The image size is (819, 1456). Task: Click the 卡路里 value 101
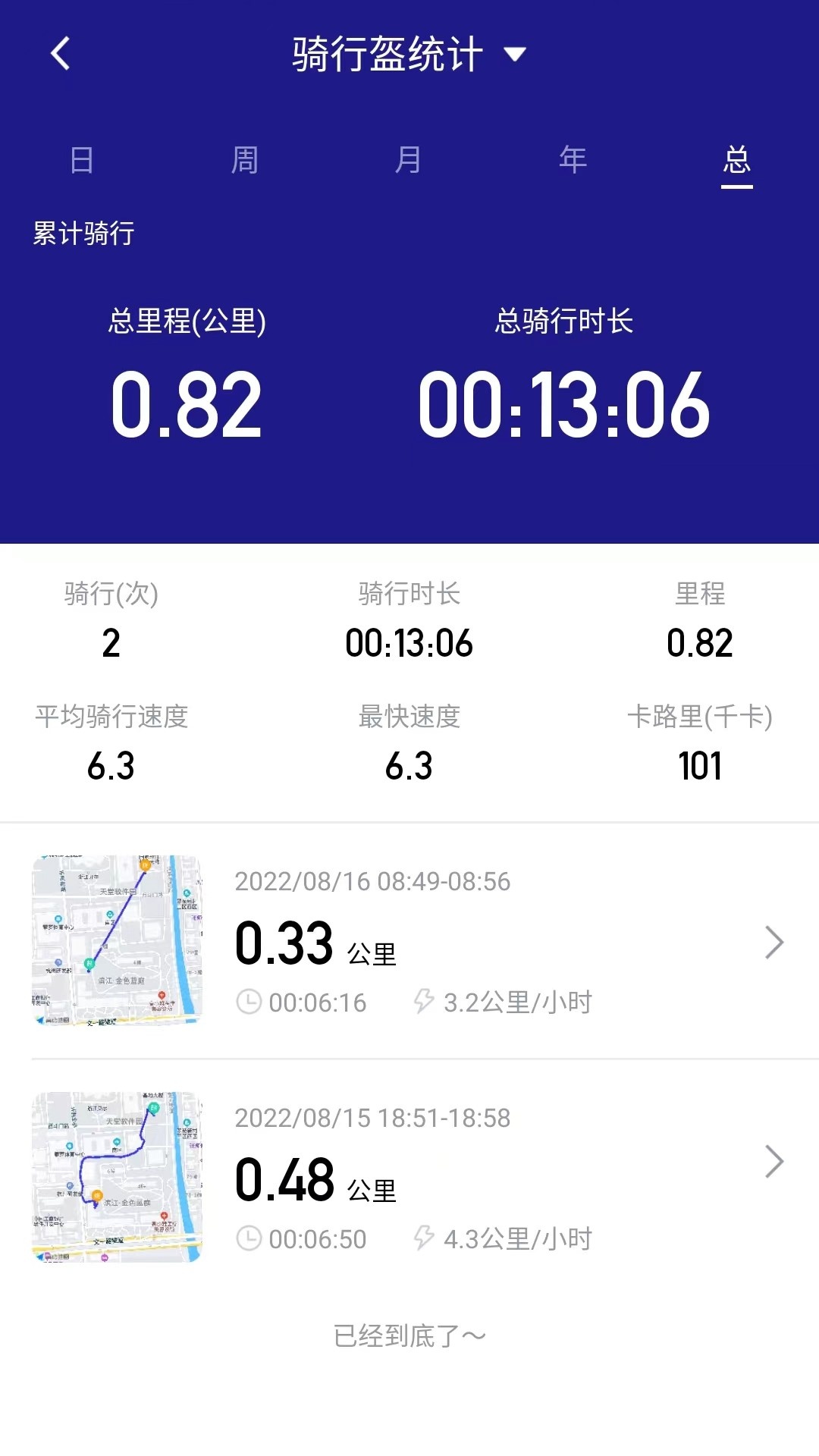[x=701, y=767]
